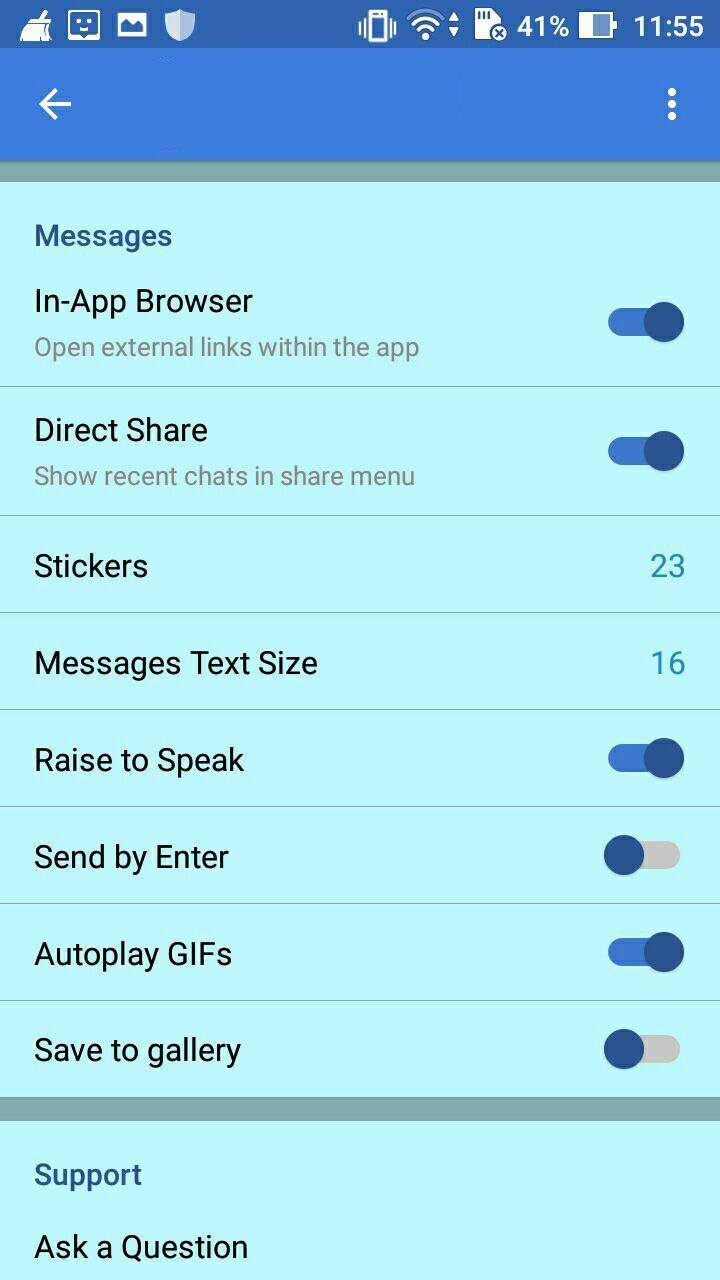This screenshot has width=720, height=1280.
Task: Switch off Raise to Speak
Action: point(645,759)
